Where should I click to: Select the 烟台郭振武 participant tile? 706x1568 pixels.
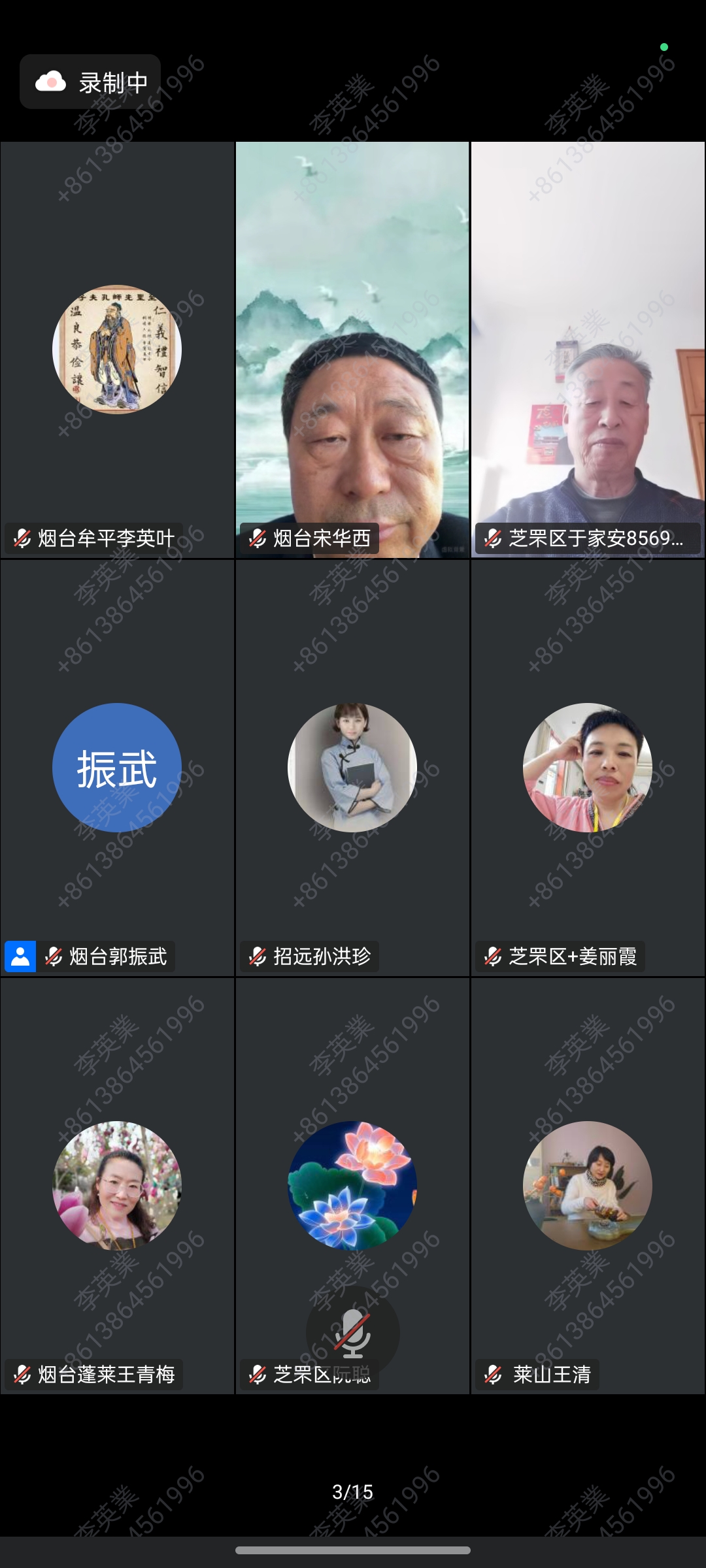(118, 768)
